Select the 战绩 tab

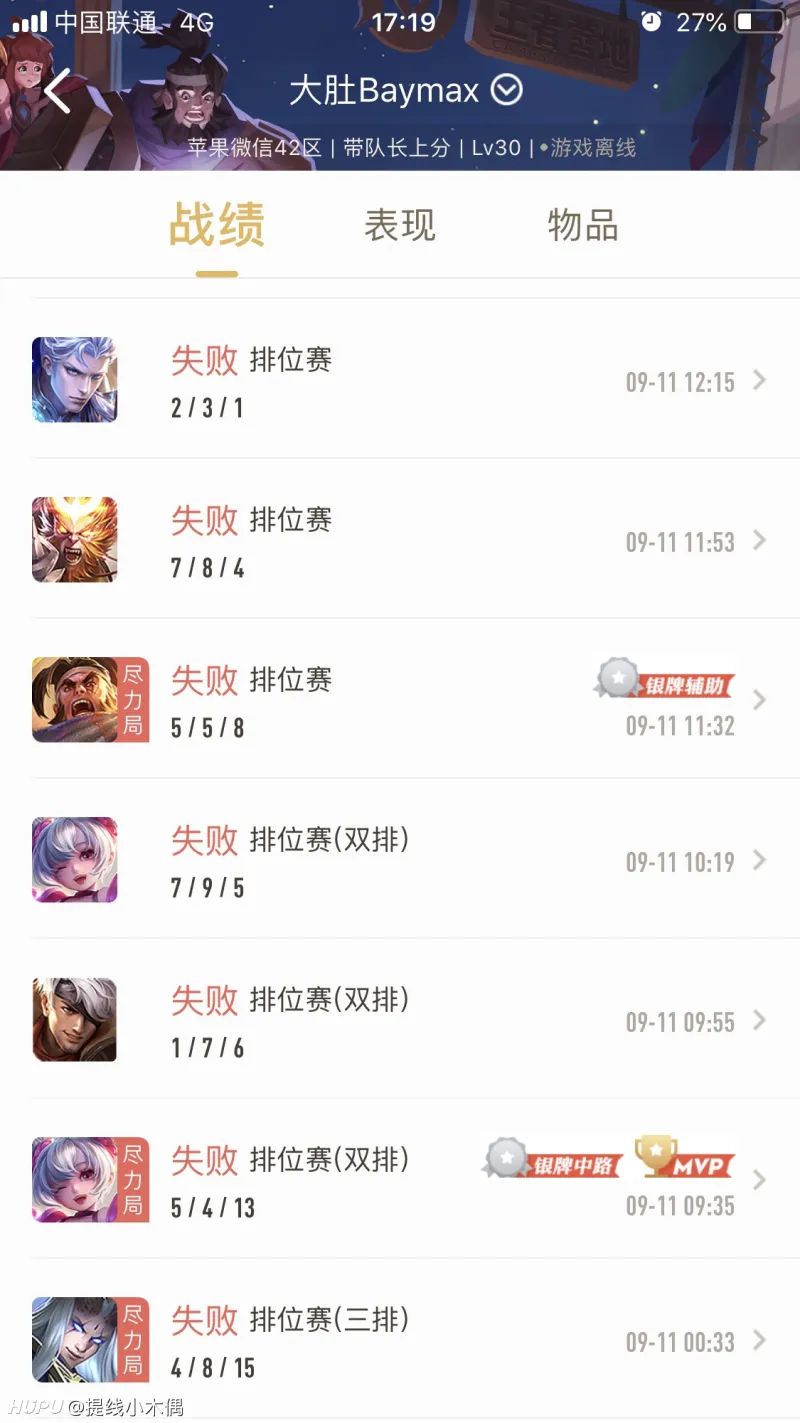tap(217, 225)
